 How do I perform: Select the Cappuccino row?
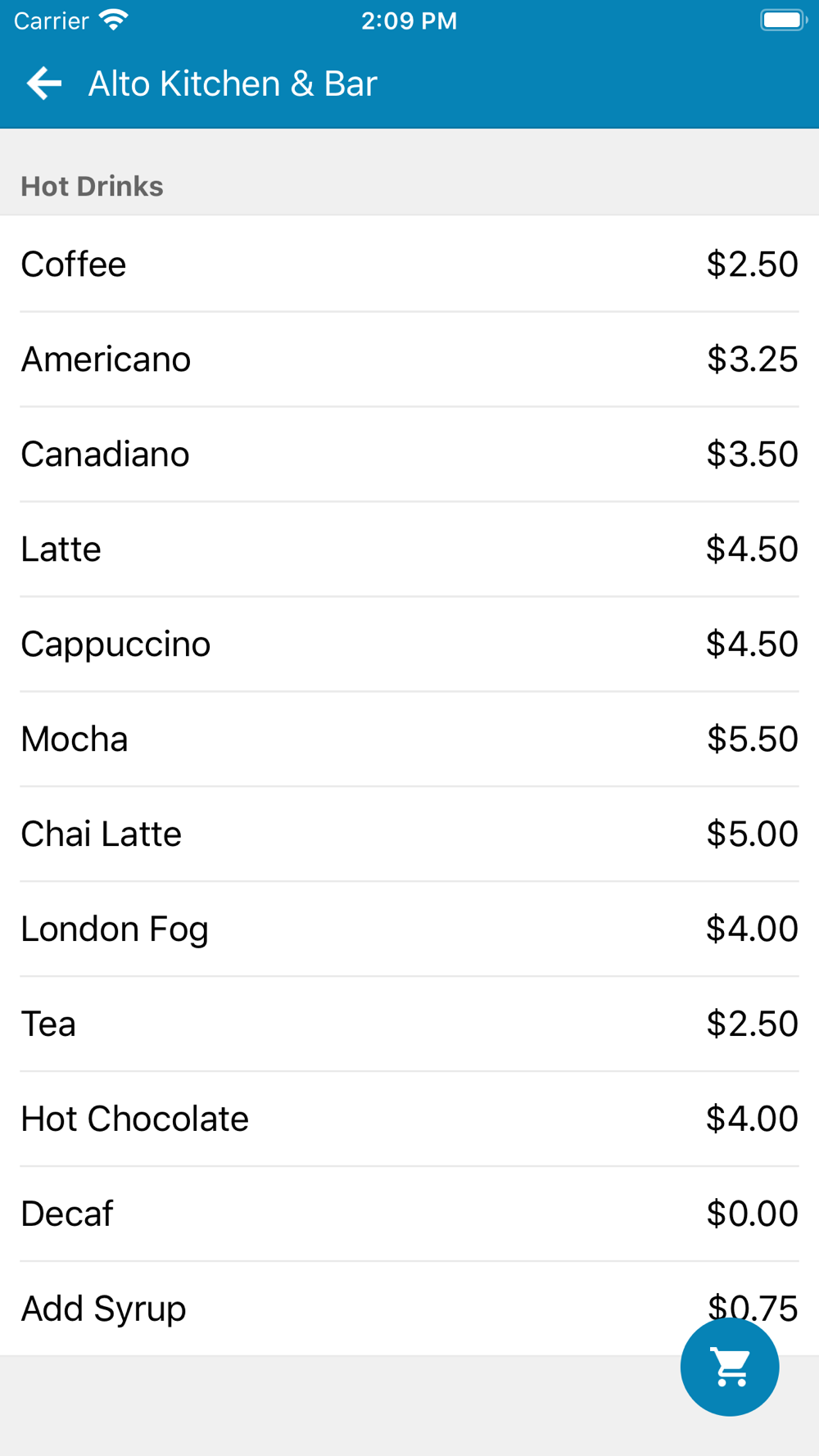[x=409, y=644]
